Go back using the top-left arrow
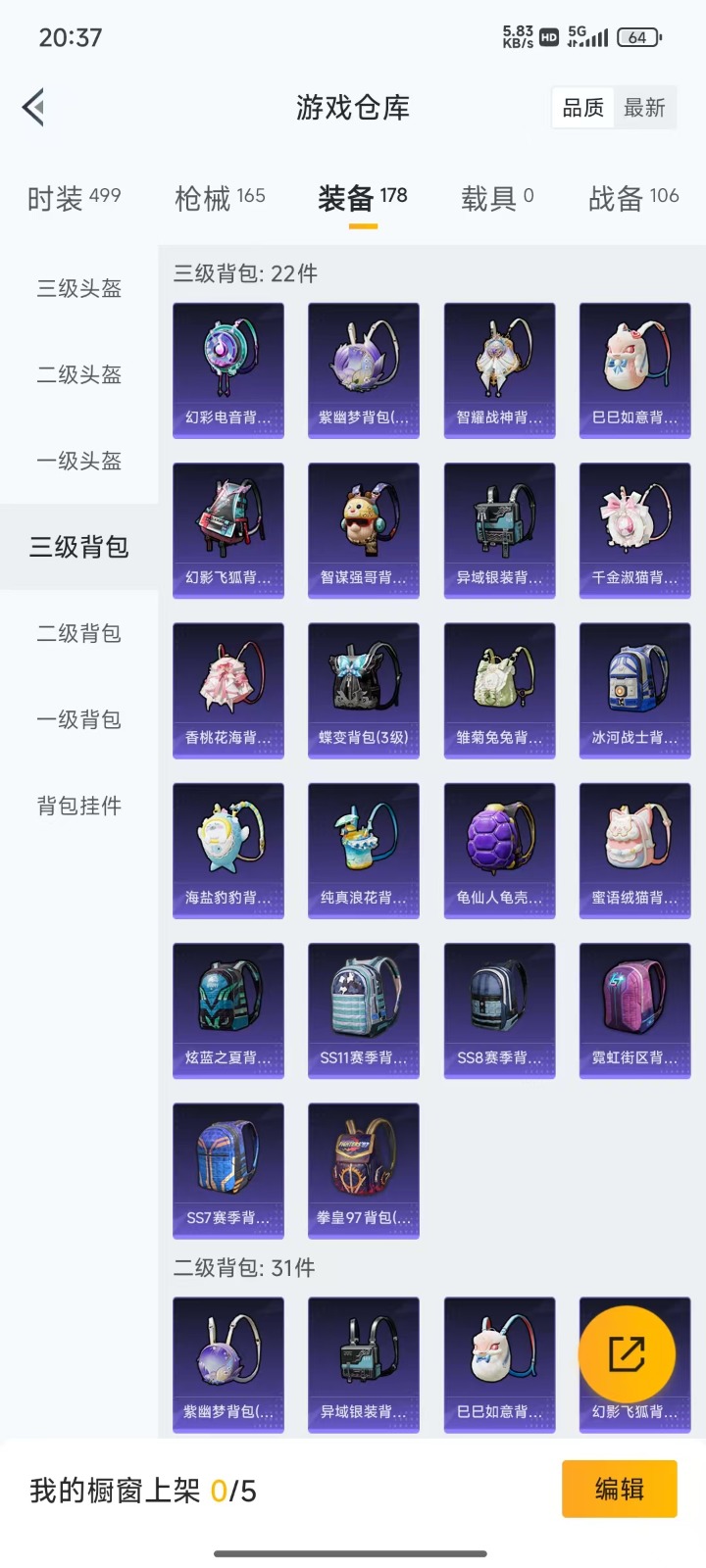 tap(34, 108)
